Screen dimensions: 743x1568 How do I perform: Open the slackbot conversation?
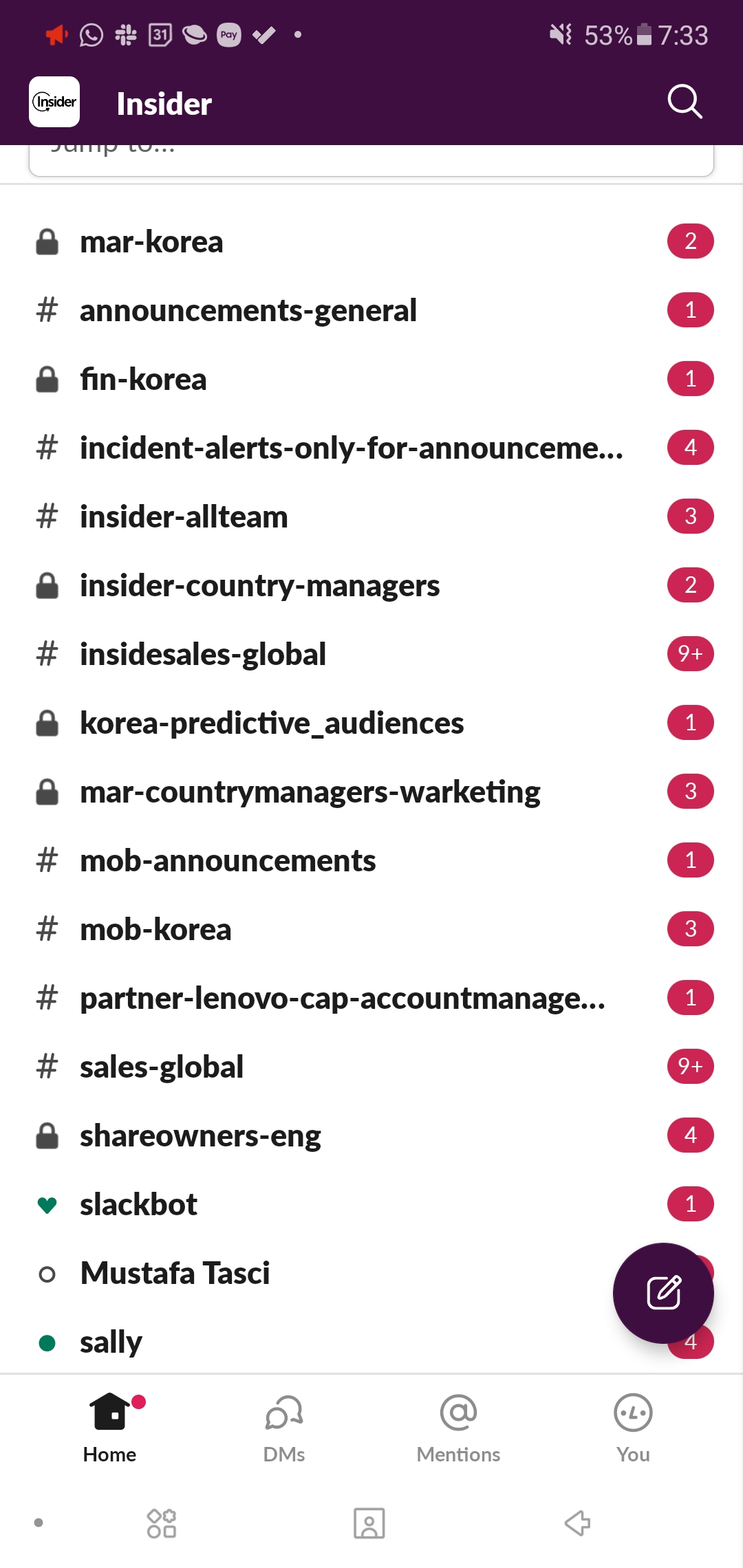click(138, 1205)
